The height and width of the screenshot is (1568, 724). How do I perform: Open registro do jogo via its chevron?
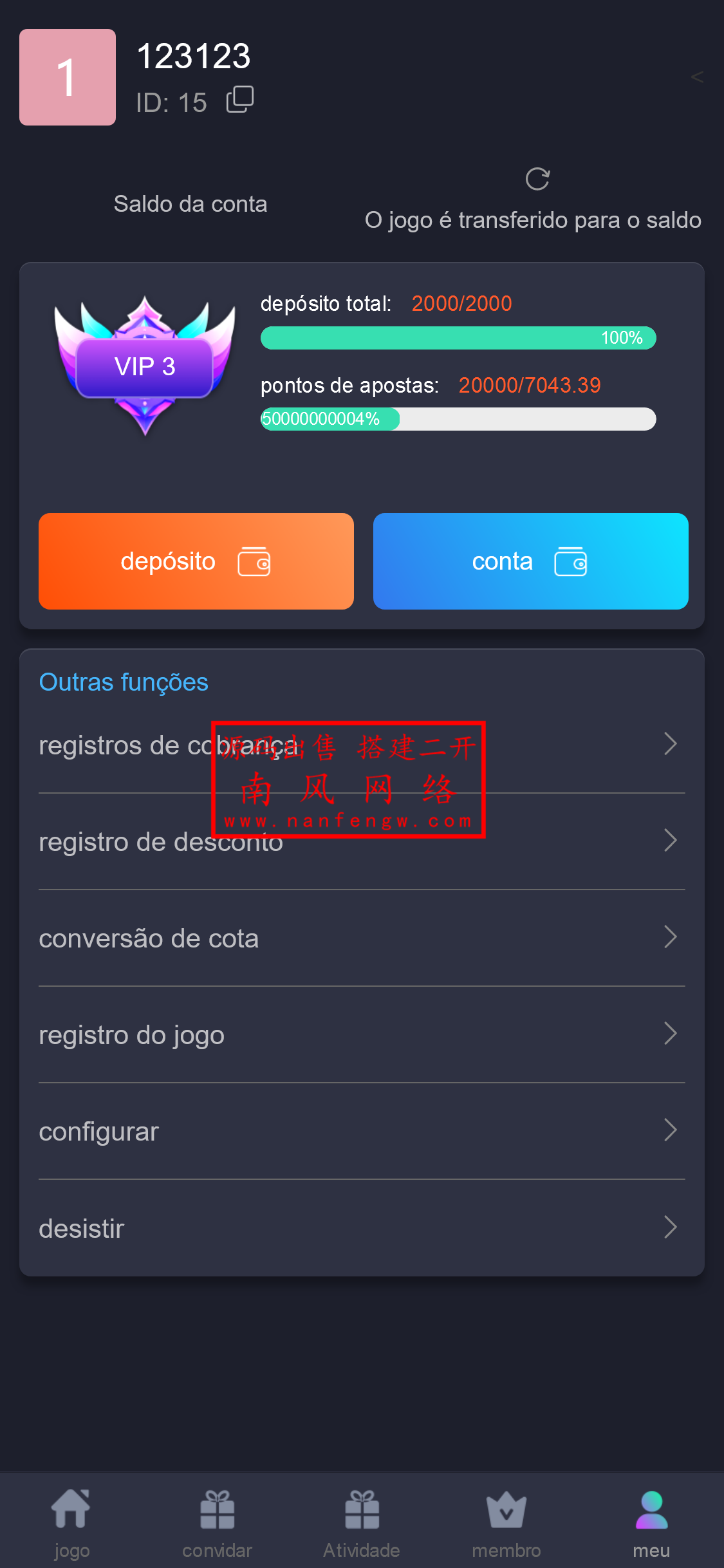[x=670, y=1034]
